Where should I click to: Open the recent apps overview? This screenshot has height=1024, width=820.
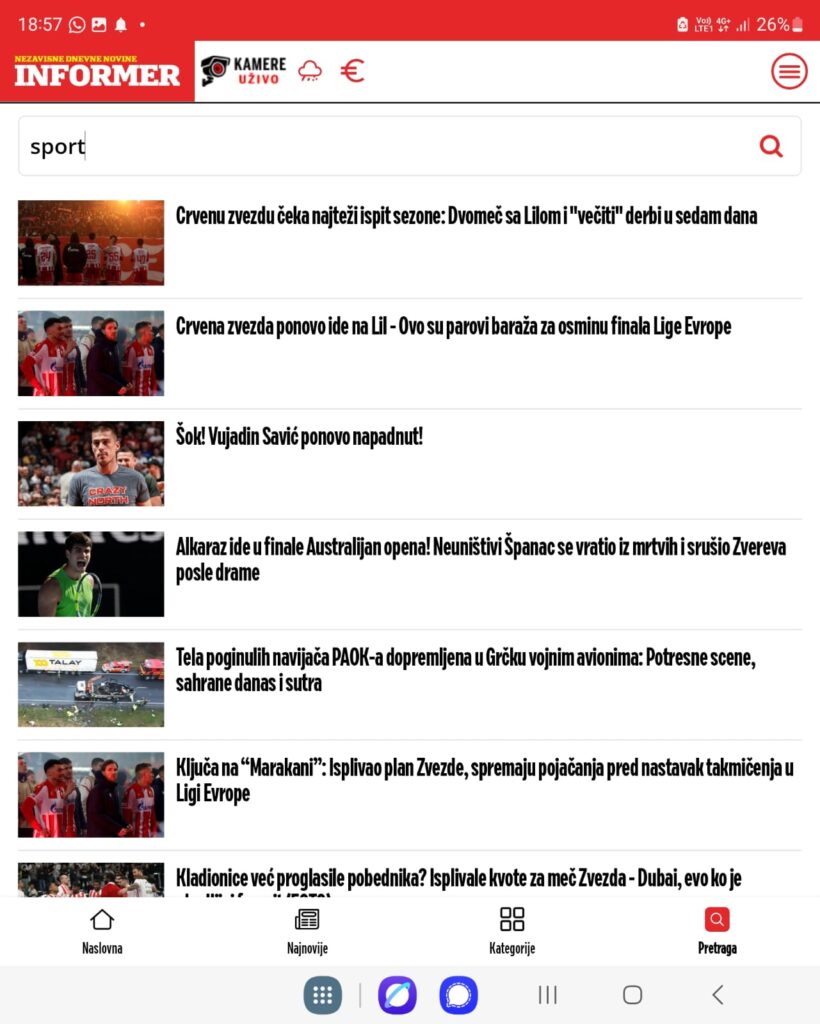547,994
